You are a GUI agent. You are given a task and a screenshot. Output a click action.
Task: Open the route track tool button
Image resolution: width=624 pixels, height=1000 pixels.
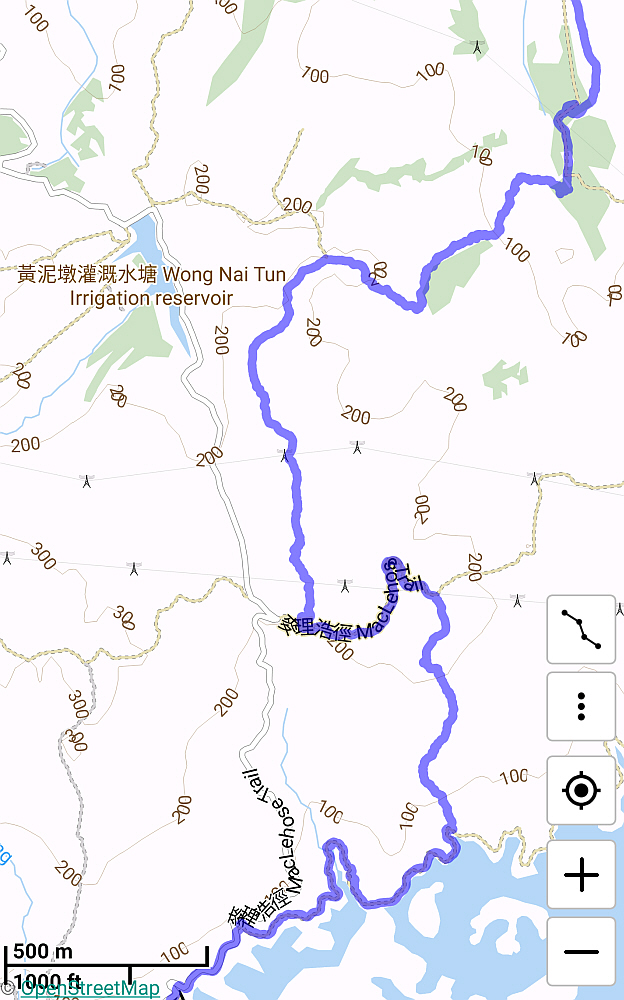click(x=581, y=629)
